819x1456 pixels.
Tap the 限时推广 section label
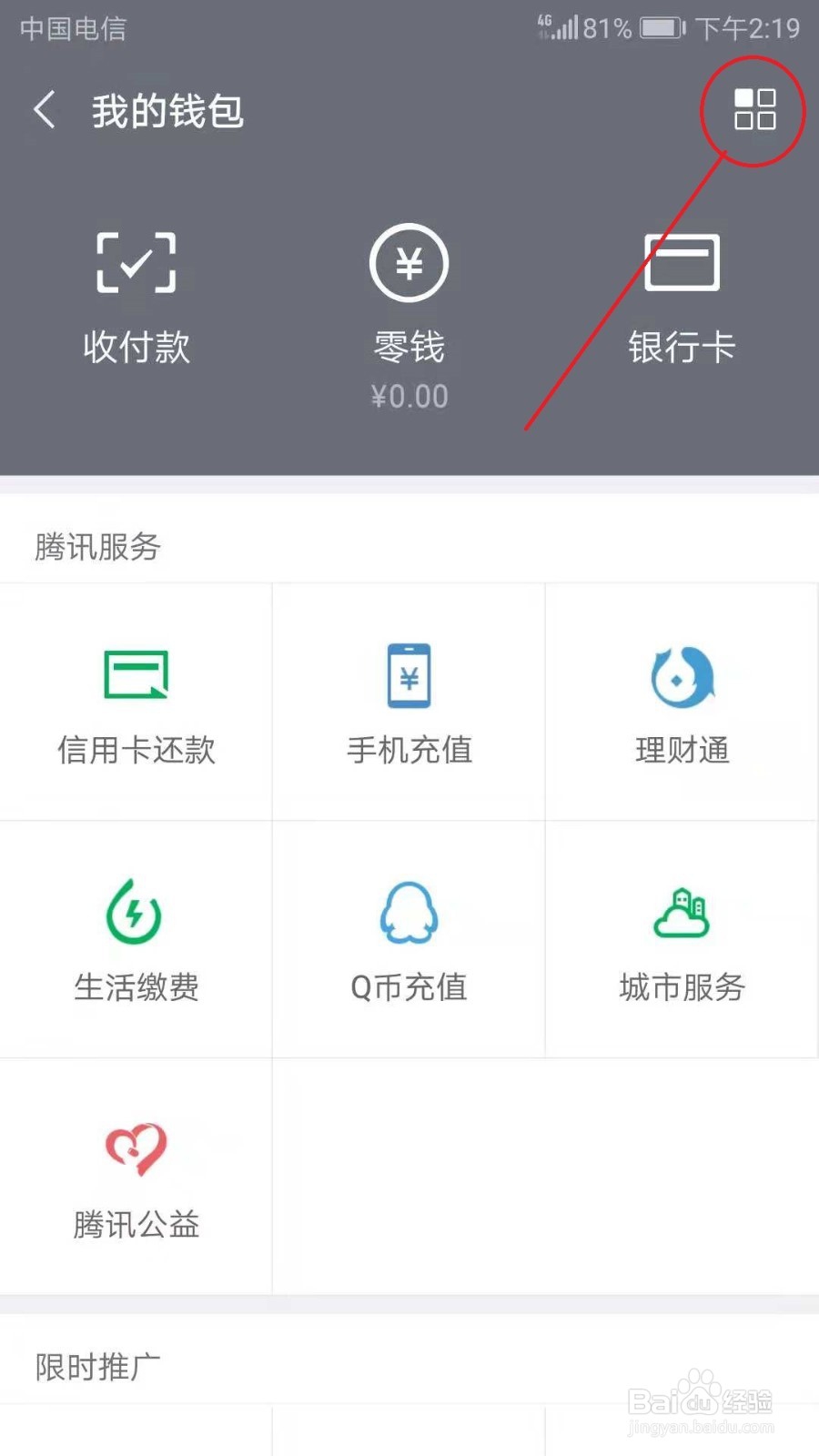point(96,1364)
